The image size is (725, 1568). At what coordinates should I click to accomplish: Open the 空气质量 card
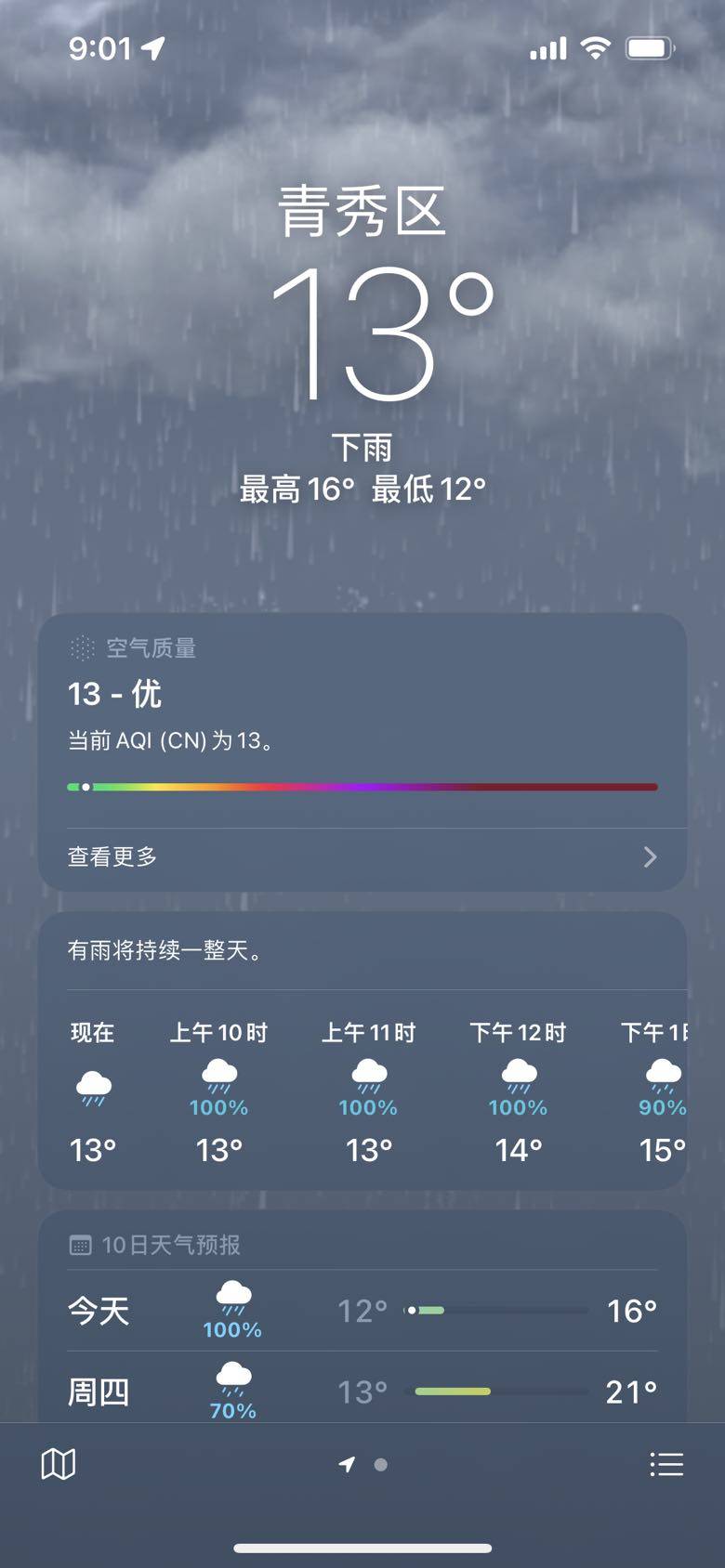pyautogui.click(x=362, y=715)
